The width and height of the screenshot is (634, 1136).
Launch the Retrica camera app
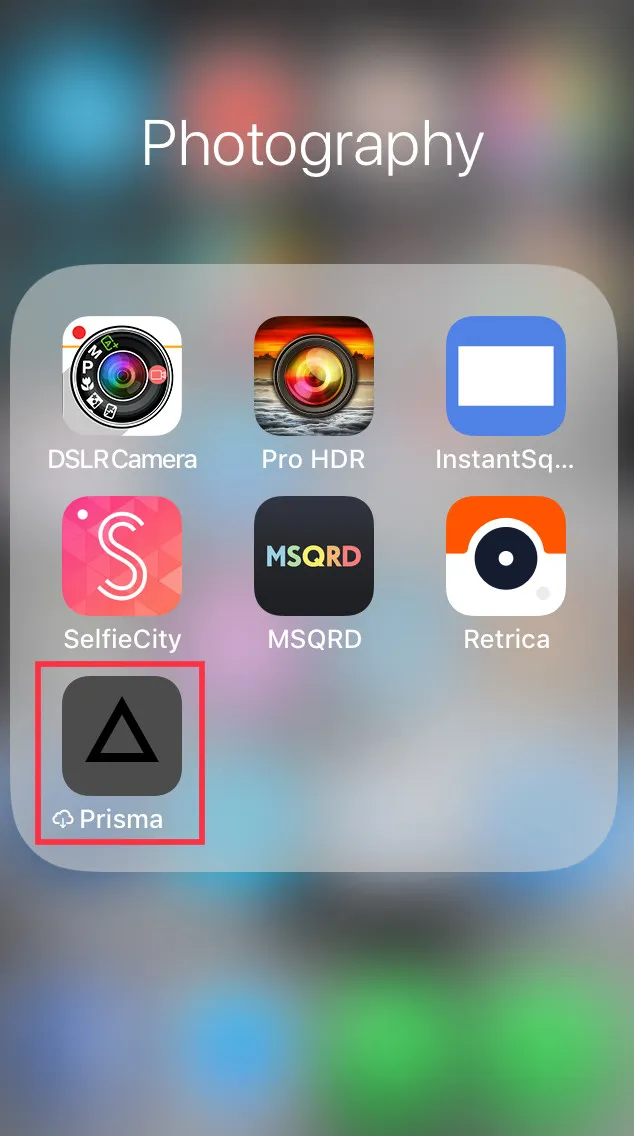(x=506, y=555)
